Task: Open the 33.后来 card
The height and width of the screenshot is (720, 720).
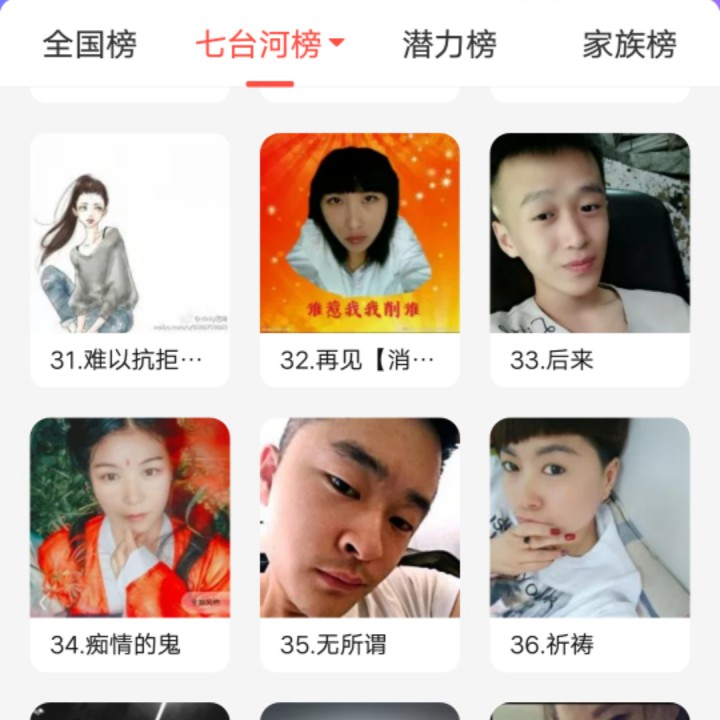Action: pos(590,260)
